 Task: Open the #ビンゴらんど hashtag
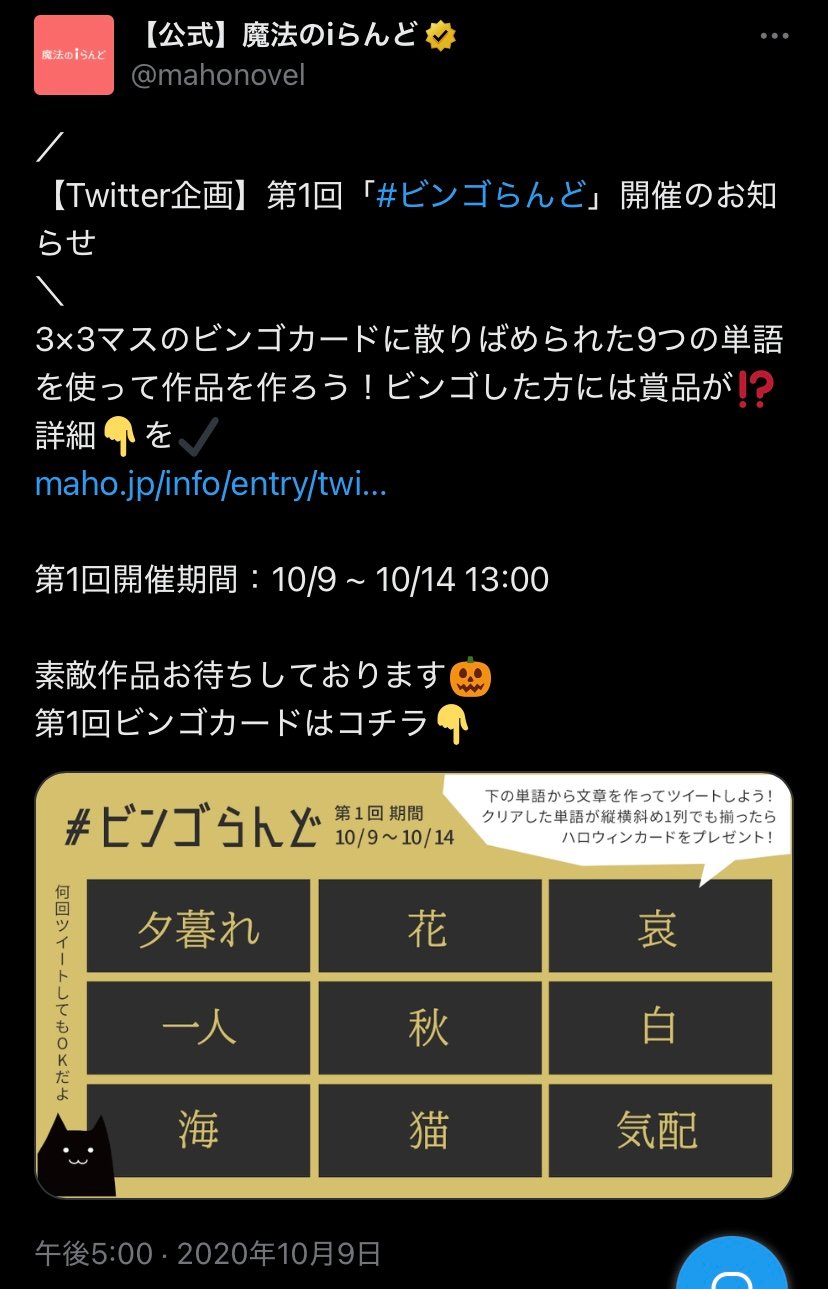tap(479, 194)
